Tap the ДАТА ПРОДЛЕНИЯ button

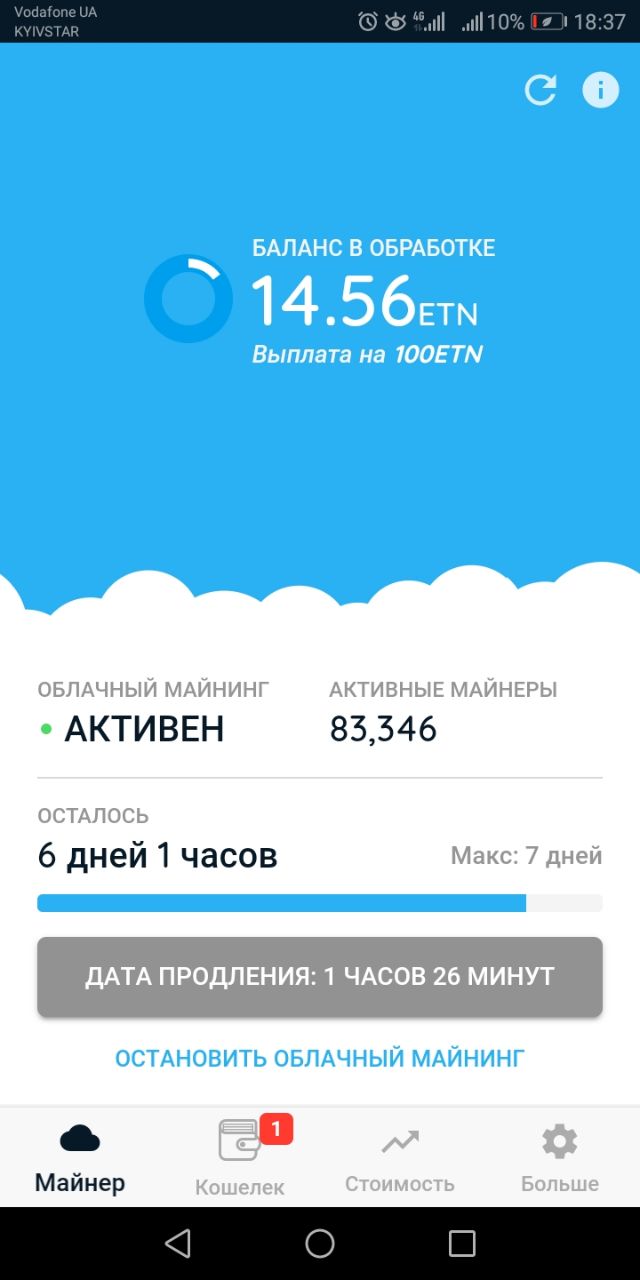[x=320, y=976]
